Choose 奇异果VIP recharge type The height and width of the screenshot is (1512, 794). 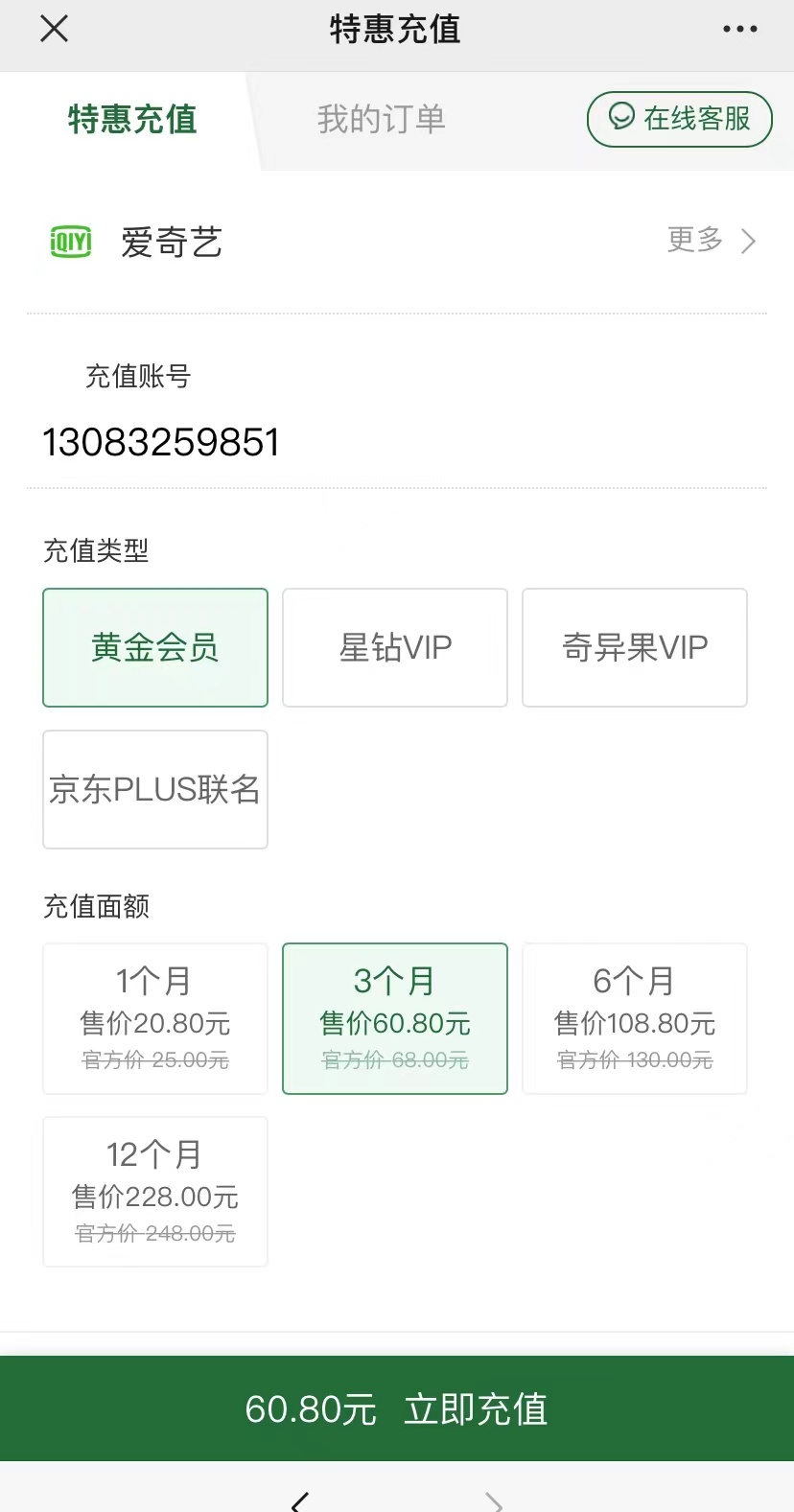click(634, 647)
